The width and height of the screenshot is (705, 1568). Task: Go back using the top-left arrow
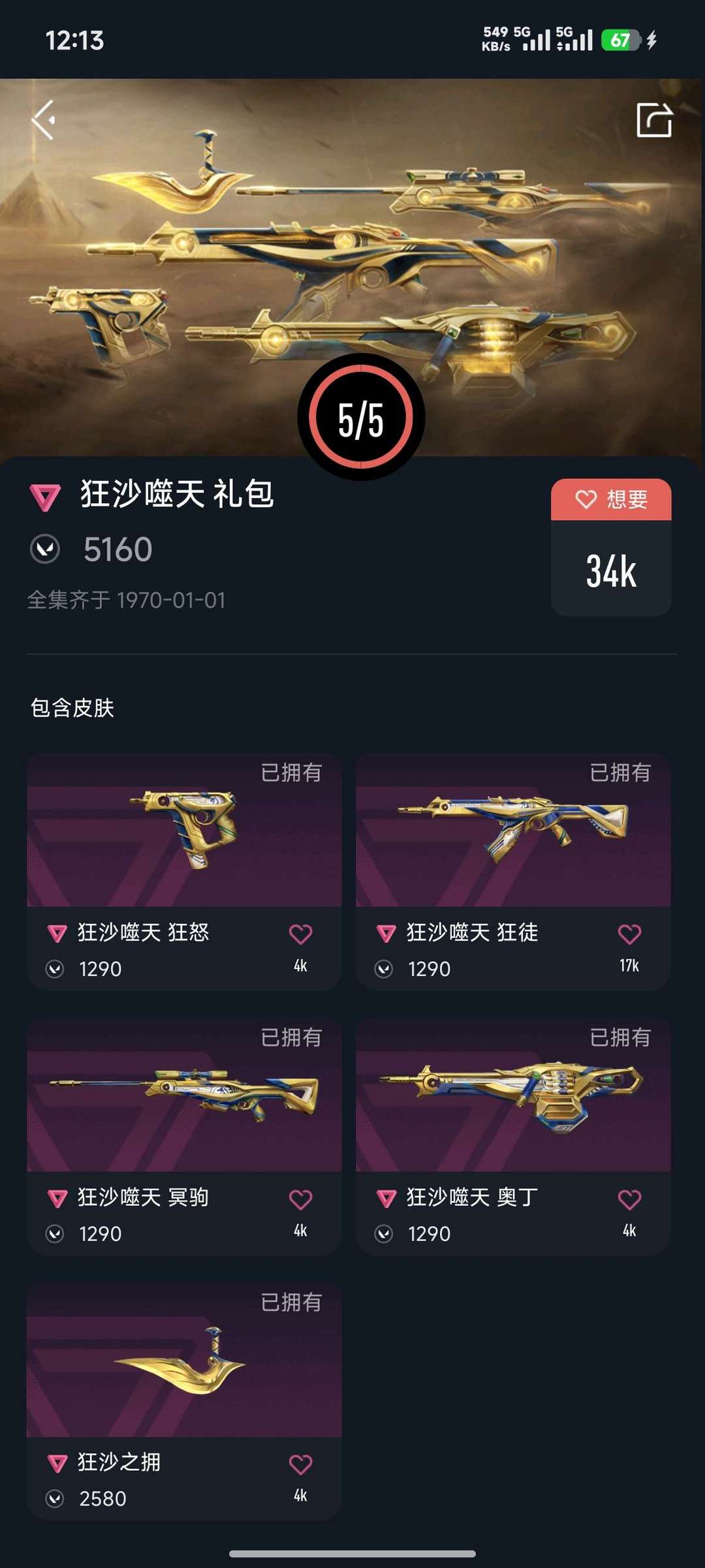pyautogui.click(x=44, y=120)
